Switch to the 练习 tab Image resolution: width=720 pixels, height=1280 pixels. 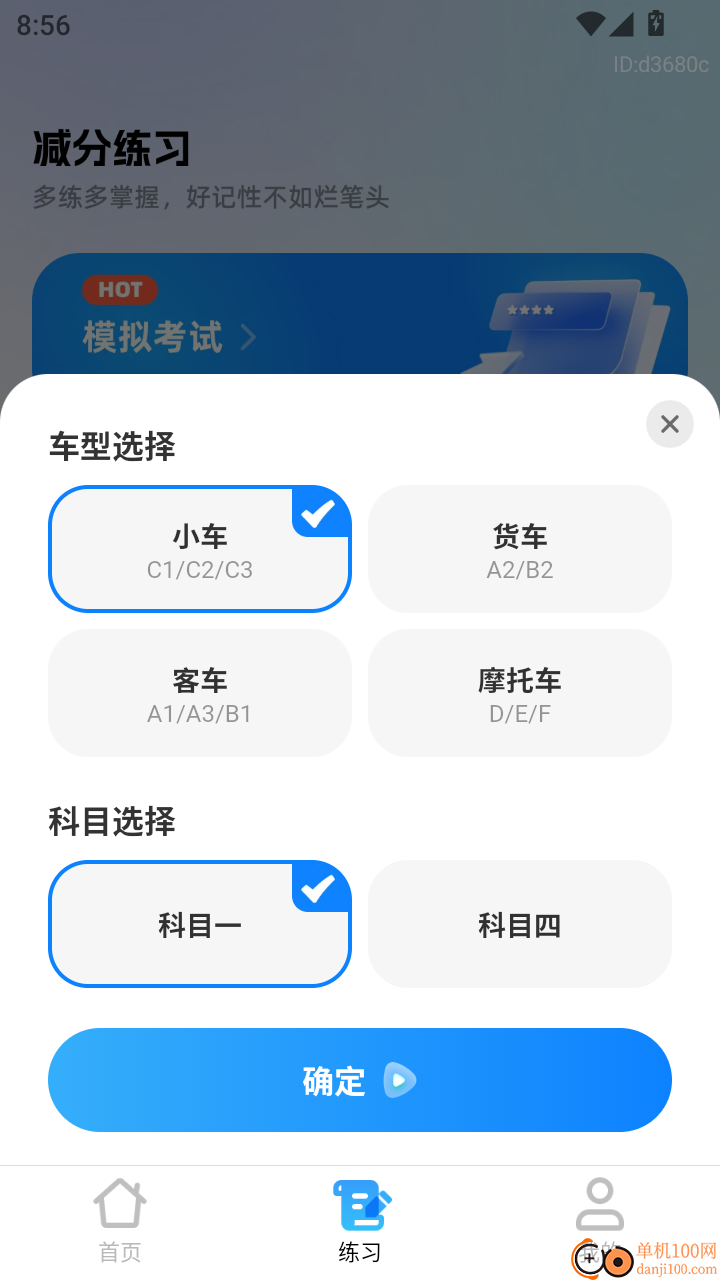[360, 1220]
